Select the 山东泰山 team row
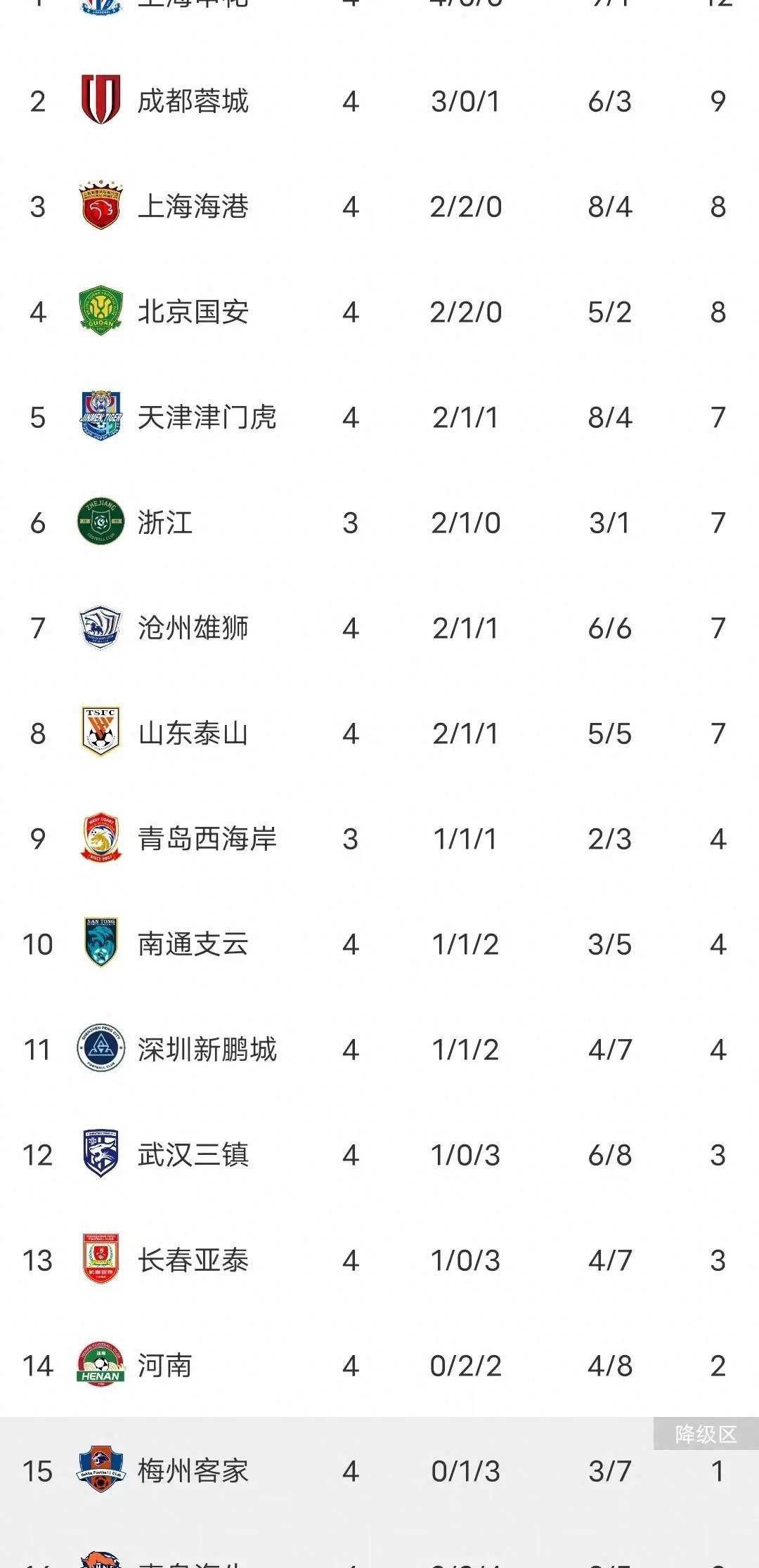The image size is (759, 1568). pyautogui.click(x=379, y=733)
